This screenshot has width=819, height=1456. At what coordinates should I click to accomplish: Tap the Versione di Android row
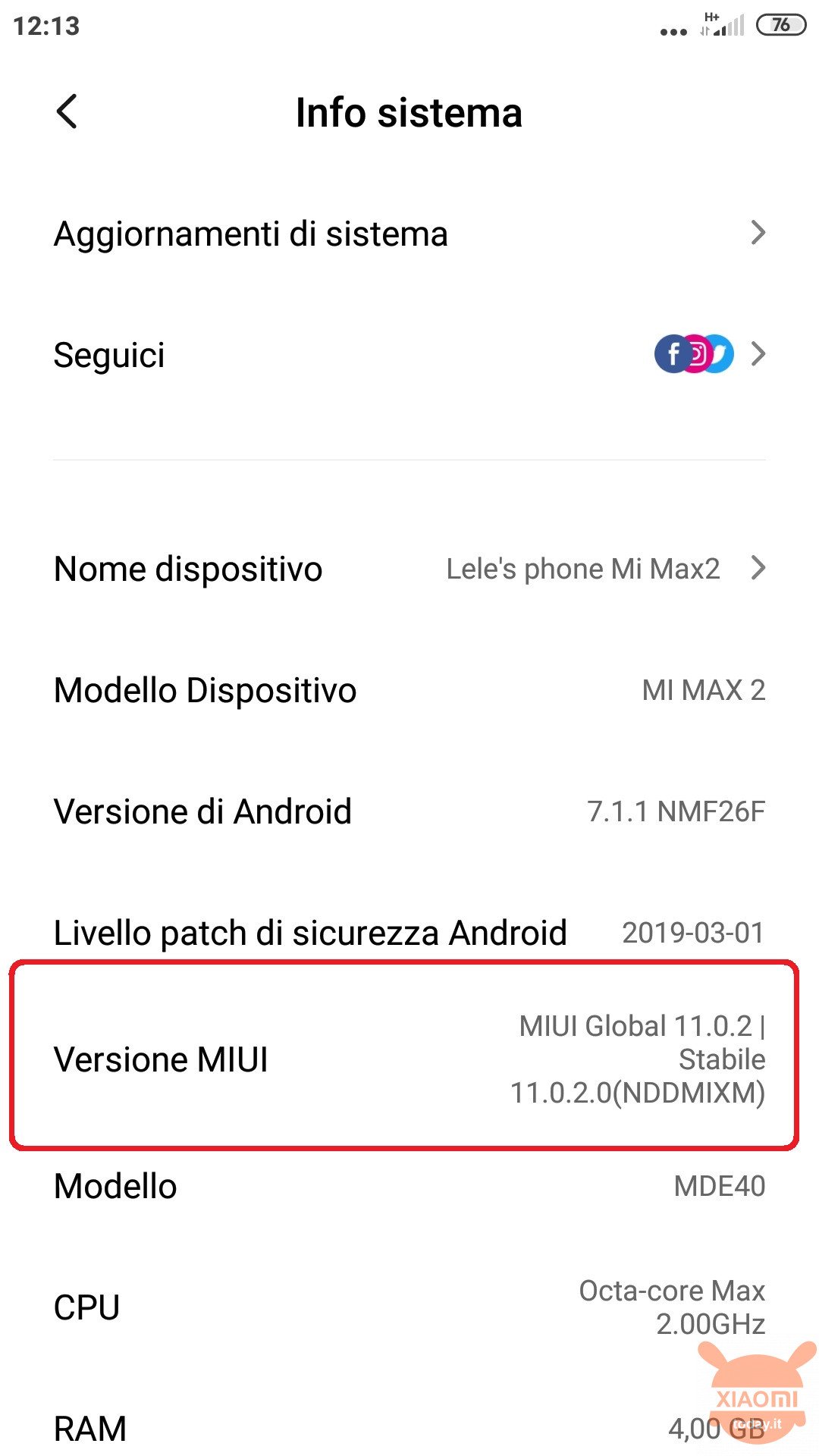tap(409, 811)
